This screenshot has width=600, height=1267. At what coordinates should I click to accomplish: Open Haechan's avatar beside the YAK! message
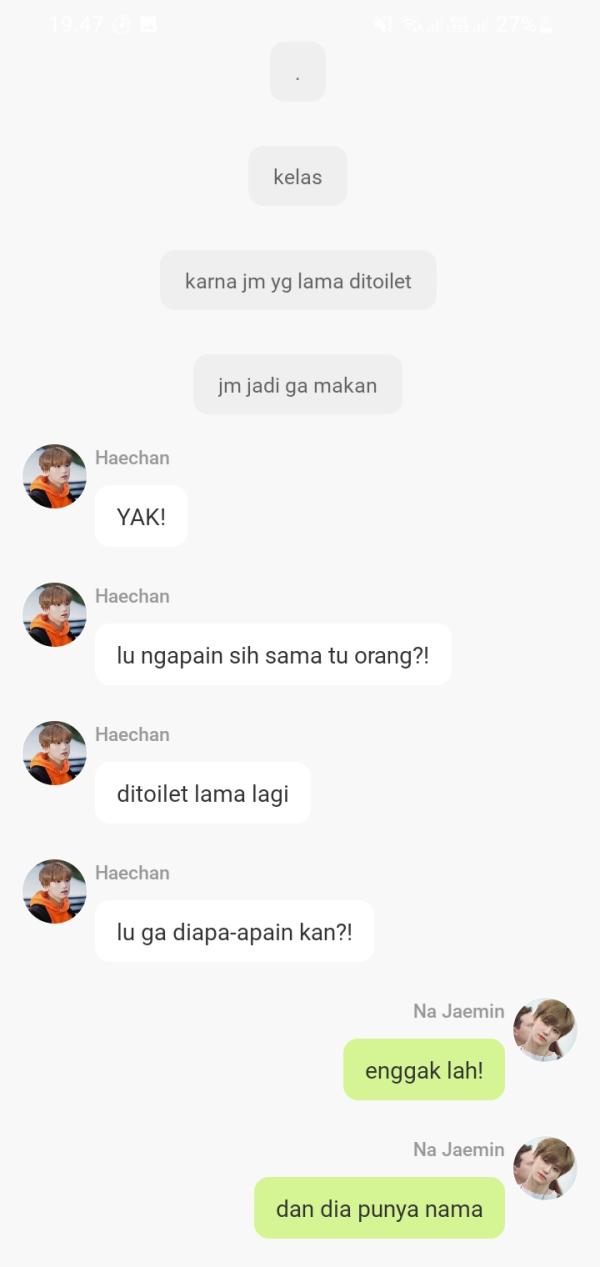point(54,476)
